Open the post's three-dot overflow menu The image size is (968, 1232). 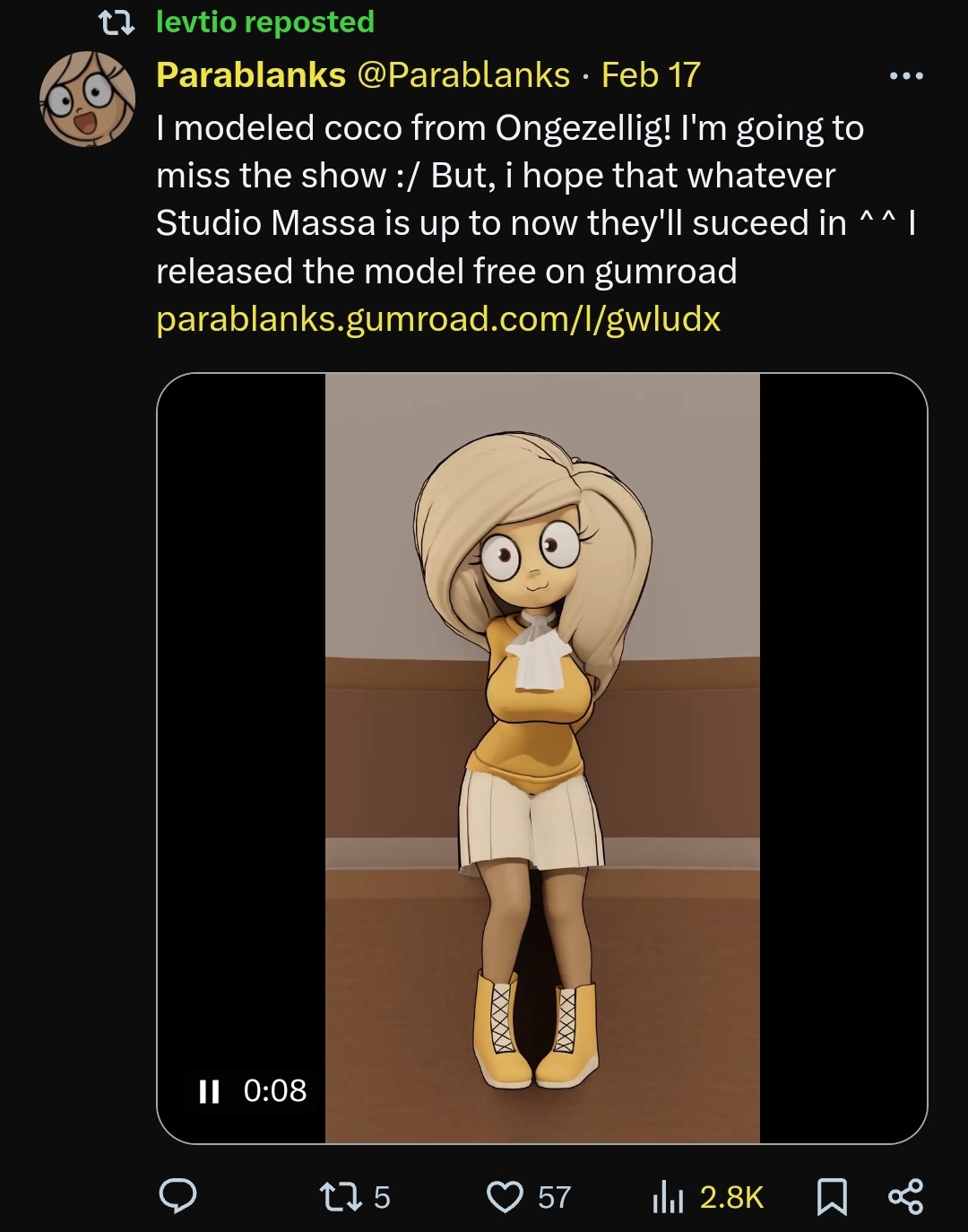[906, 76]
